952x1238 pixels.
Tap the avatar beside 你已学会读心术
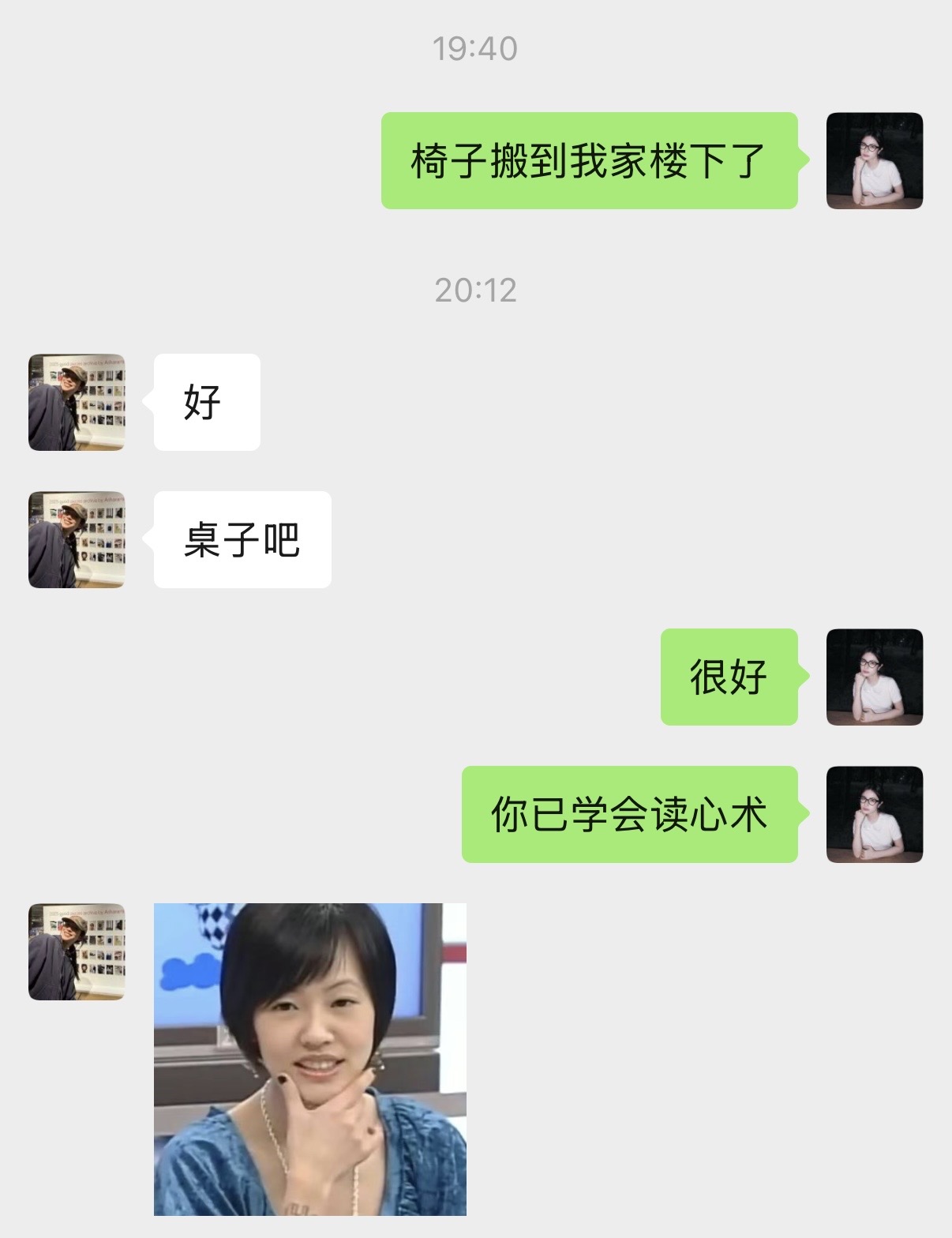(x=875, y=815)
